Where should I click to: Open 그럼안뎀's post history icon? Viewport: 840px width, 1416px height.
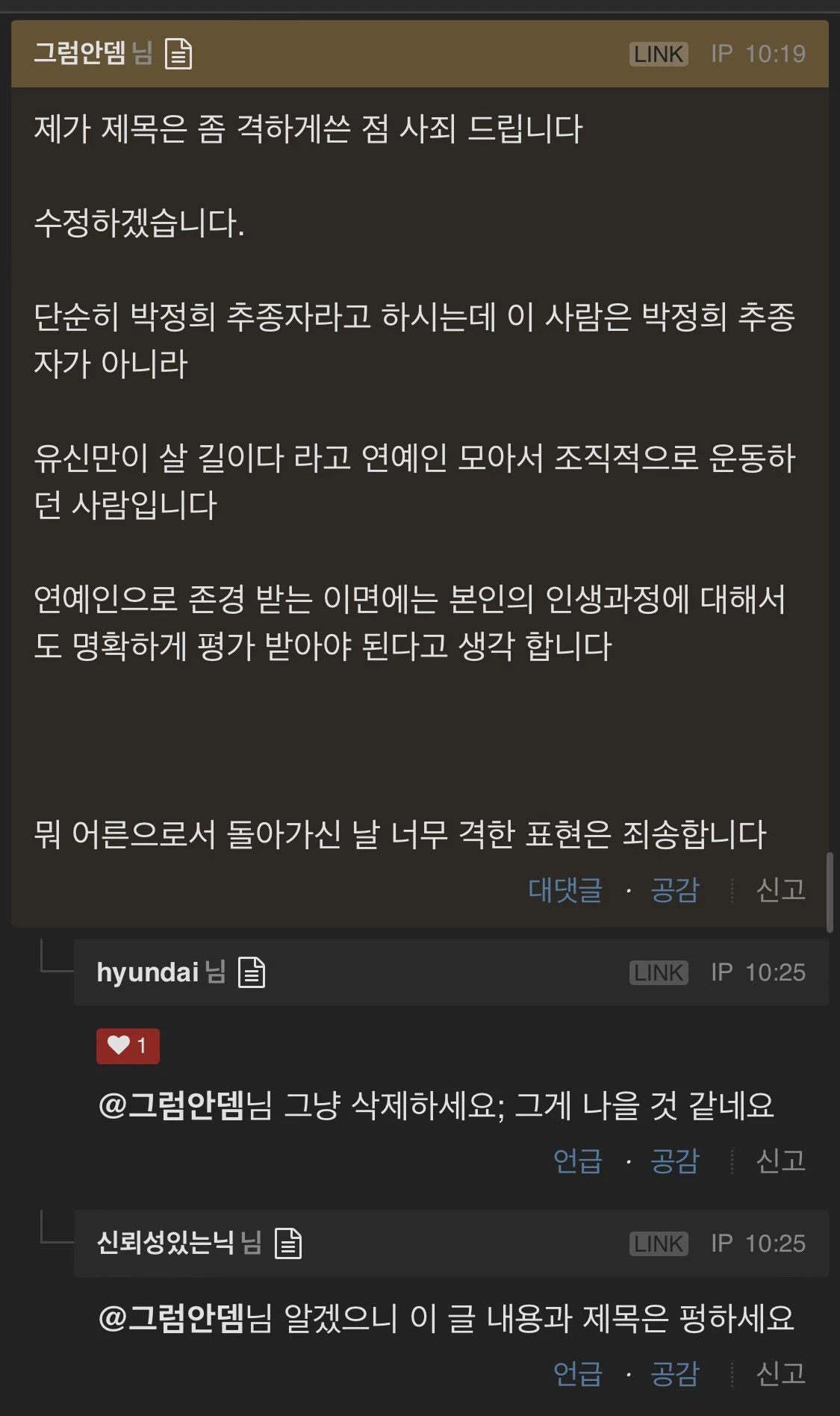(x=178, y=54)
